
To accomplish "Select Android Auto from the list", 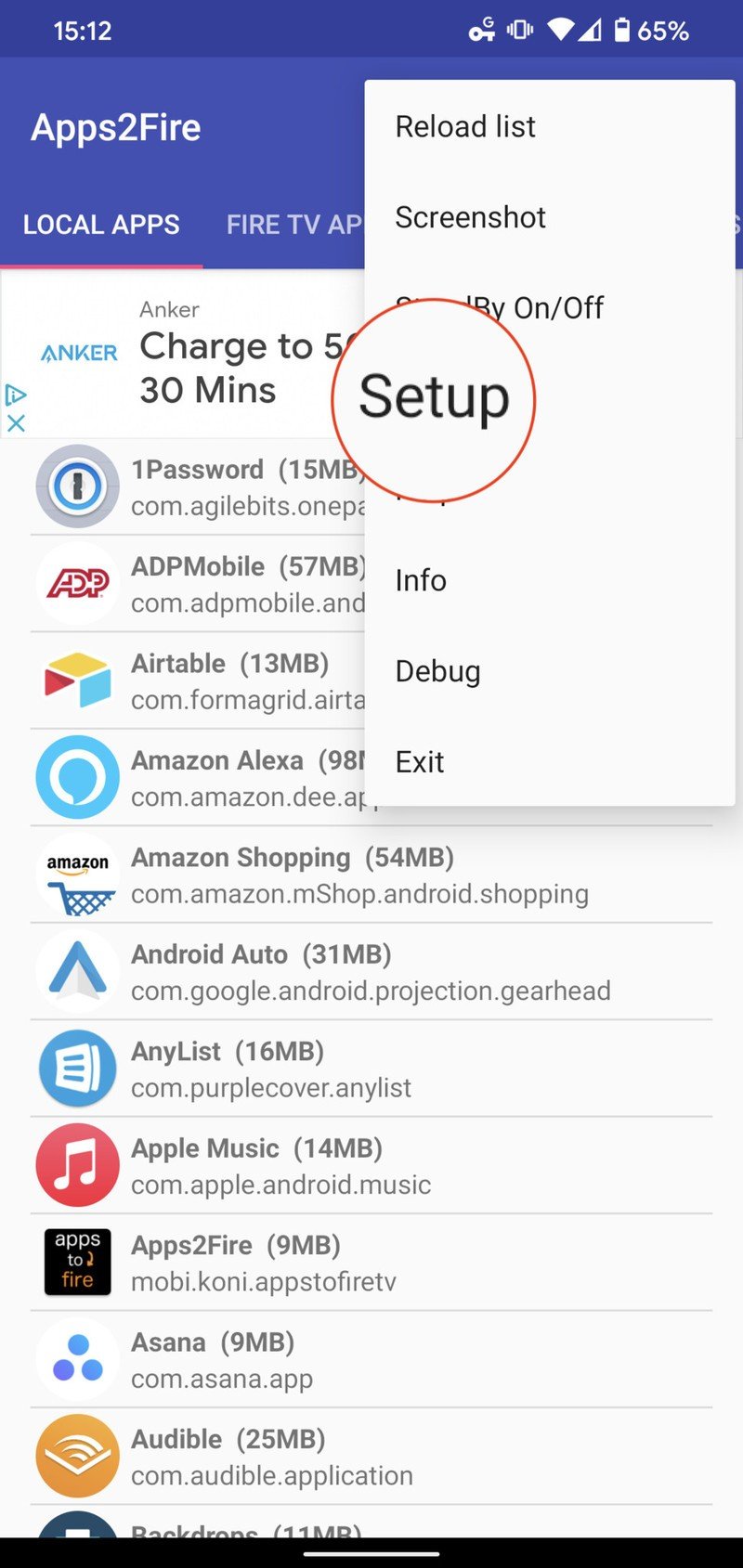I will pos(371,971).
